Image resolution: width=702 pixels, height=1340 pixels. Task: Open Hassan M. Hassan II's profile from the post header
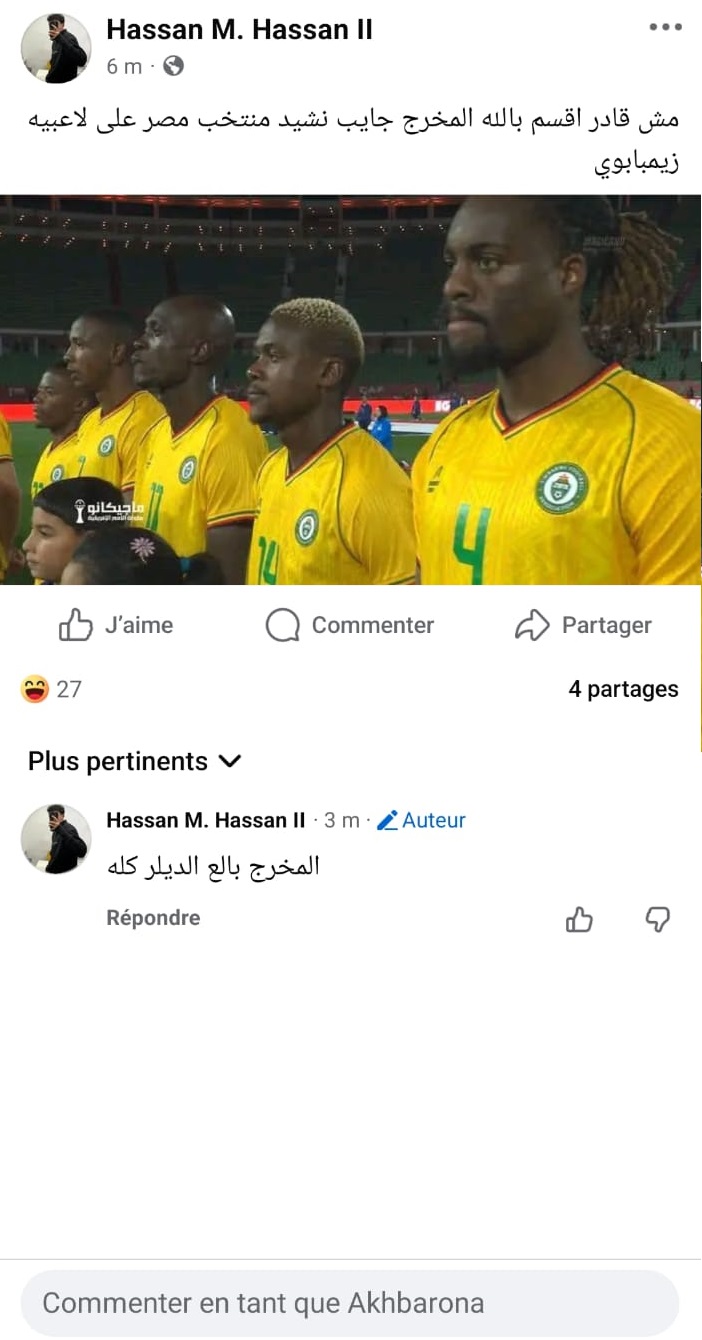tap(239, 30)
